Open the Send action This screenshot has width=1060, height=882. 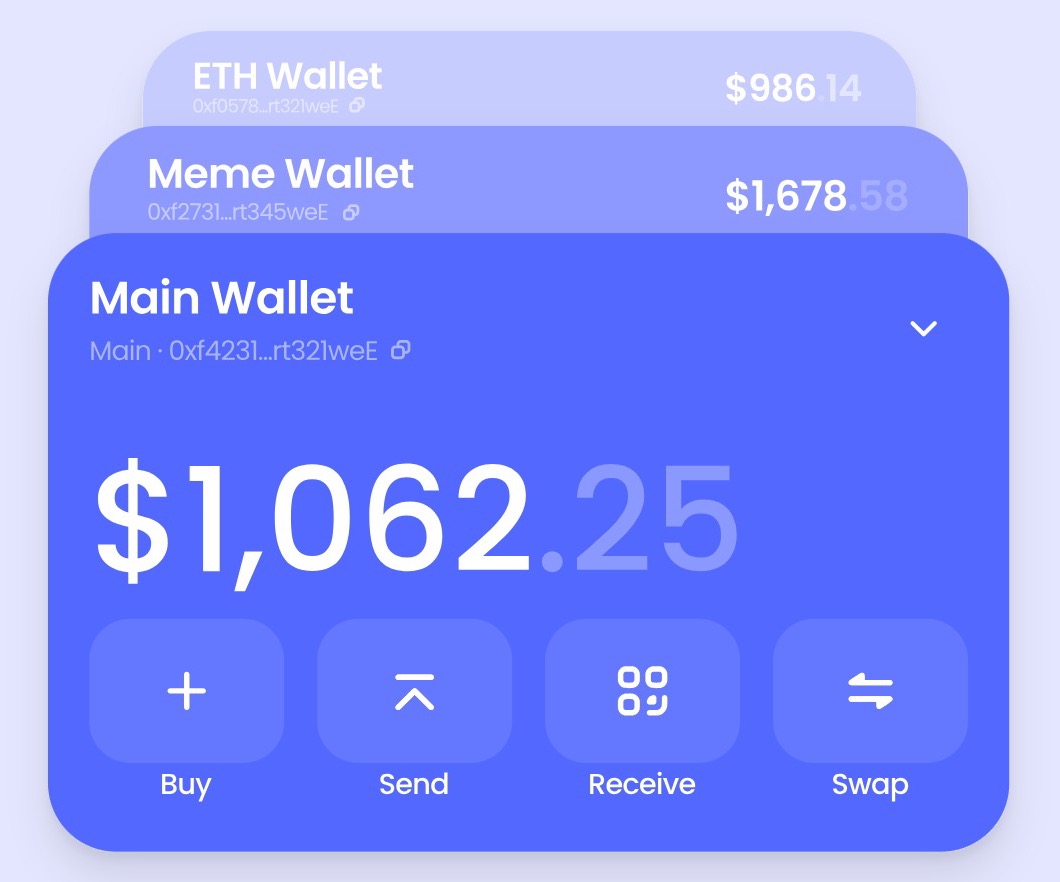coord(414,691)
